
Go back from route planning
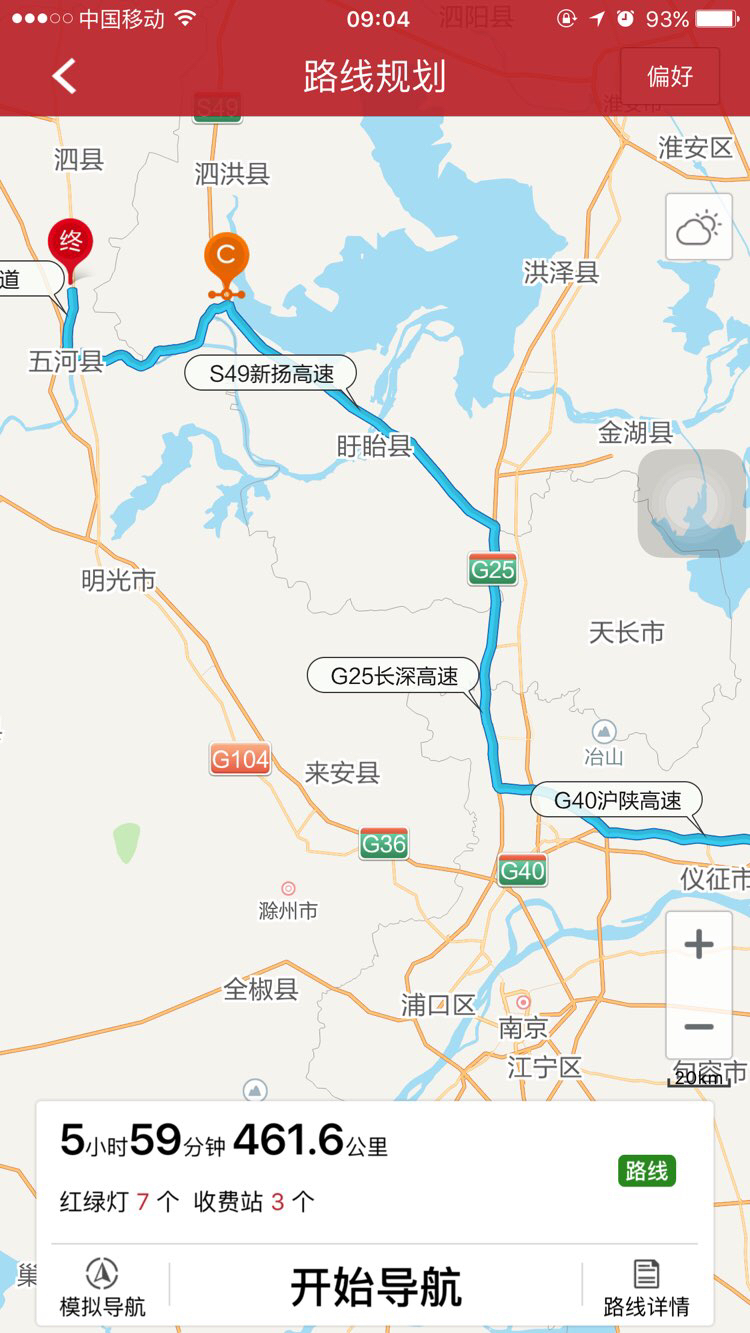tap(64, 76)
